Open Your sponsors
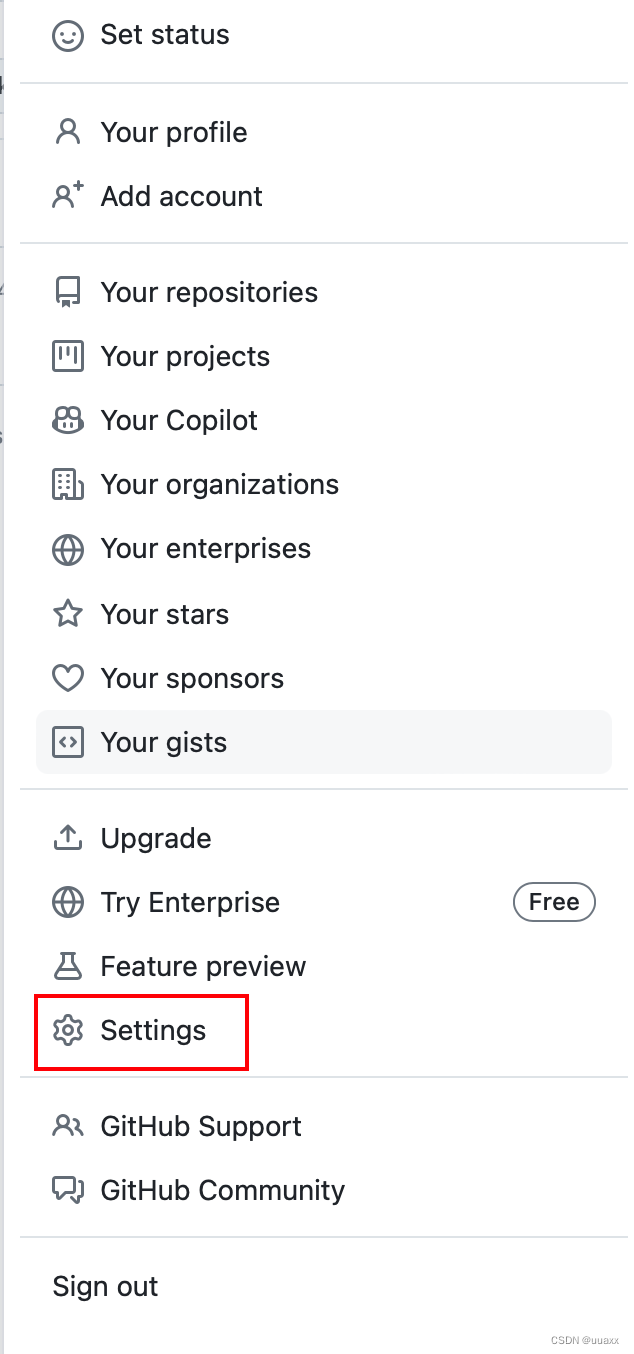634x1354 pixels. pyautogui.click(x=192, y=678)
